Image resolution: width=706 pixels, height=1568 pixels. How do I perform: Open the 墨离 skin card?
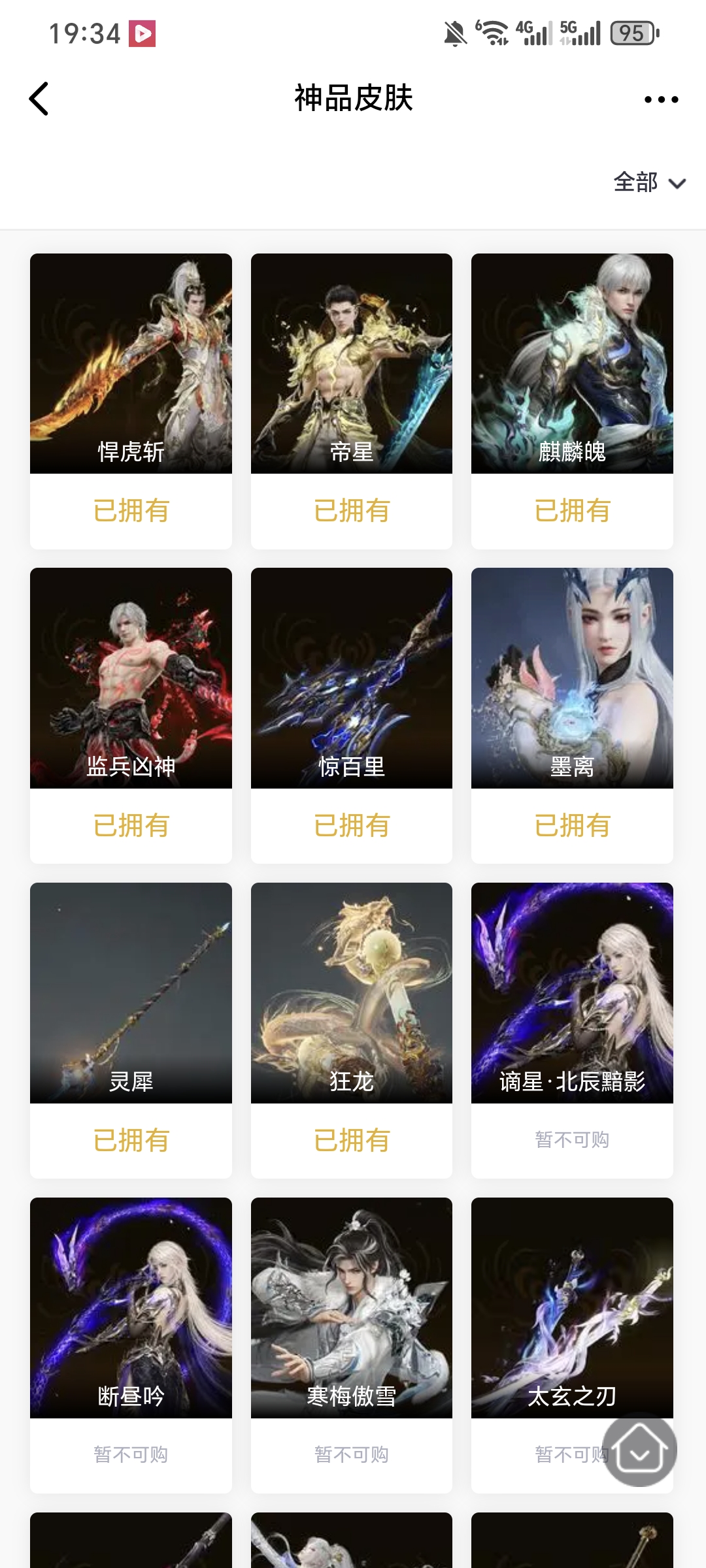click(572, 678)
